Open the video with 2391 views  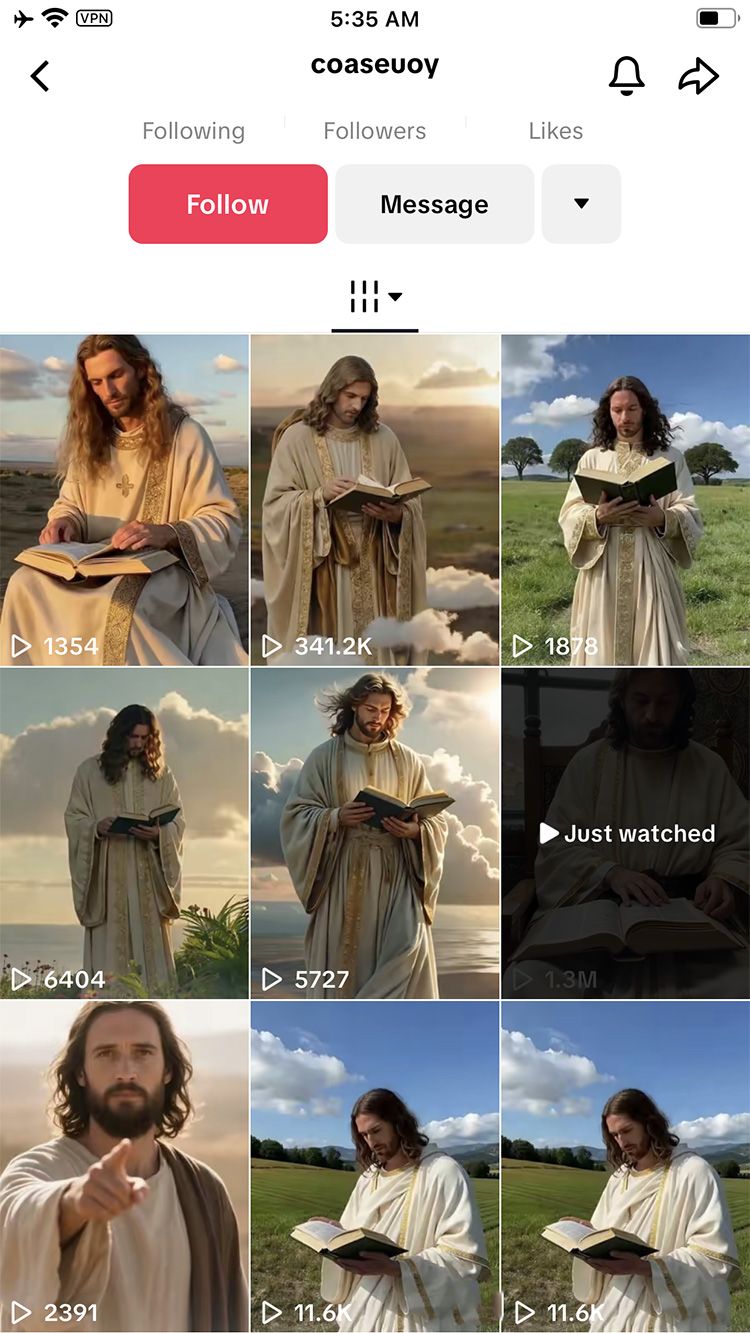[124, 1166]
